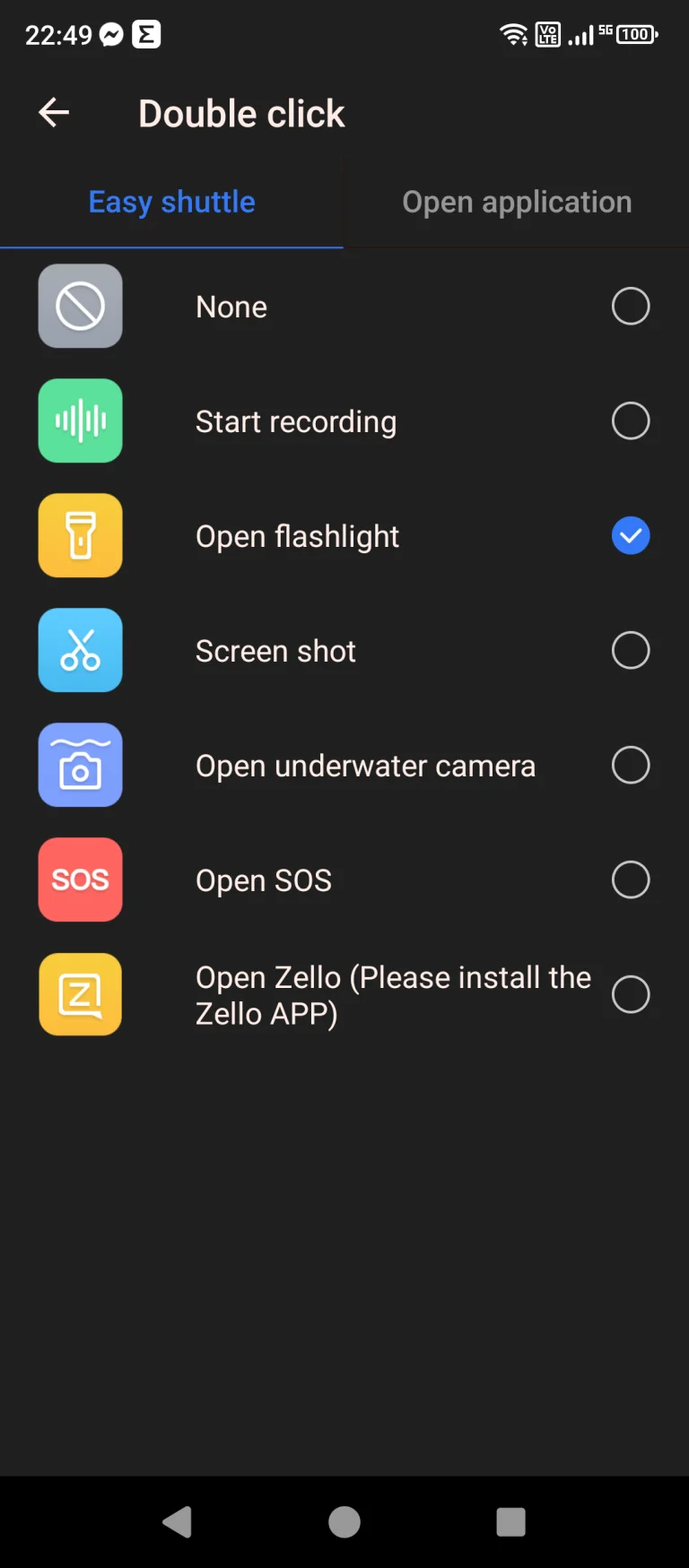Deselect the checked Open flashlight option
This screenshot has width=689, height=1568.
[631, 535]
